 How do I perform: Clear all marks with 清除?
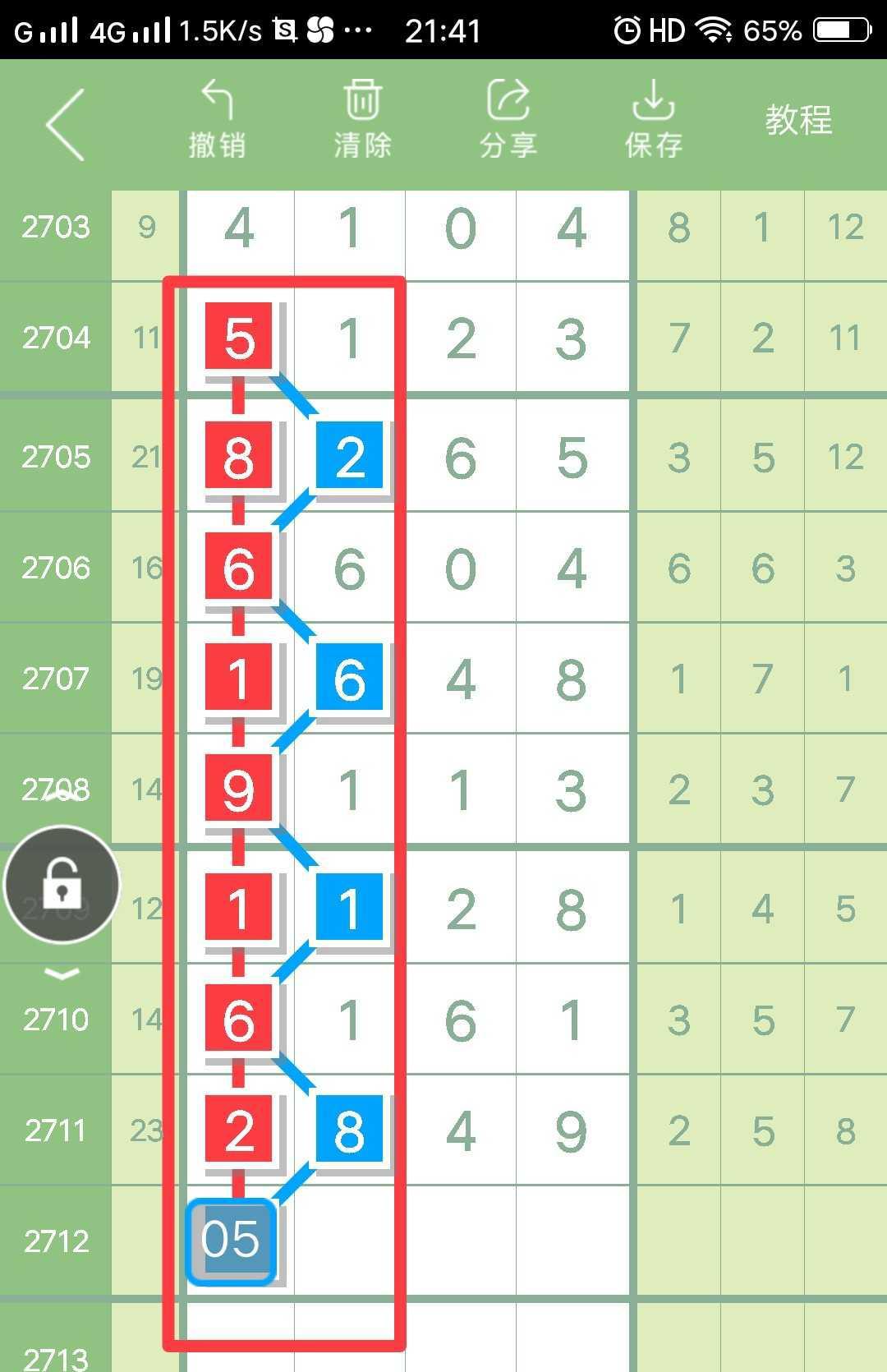click(x=362, y=120)
